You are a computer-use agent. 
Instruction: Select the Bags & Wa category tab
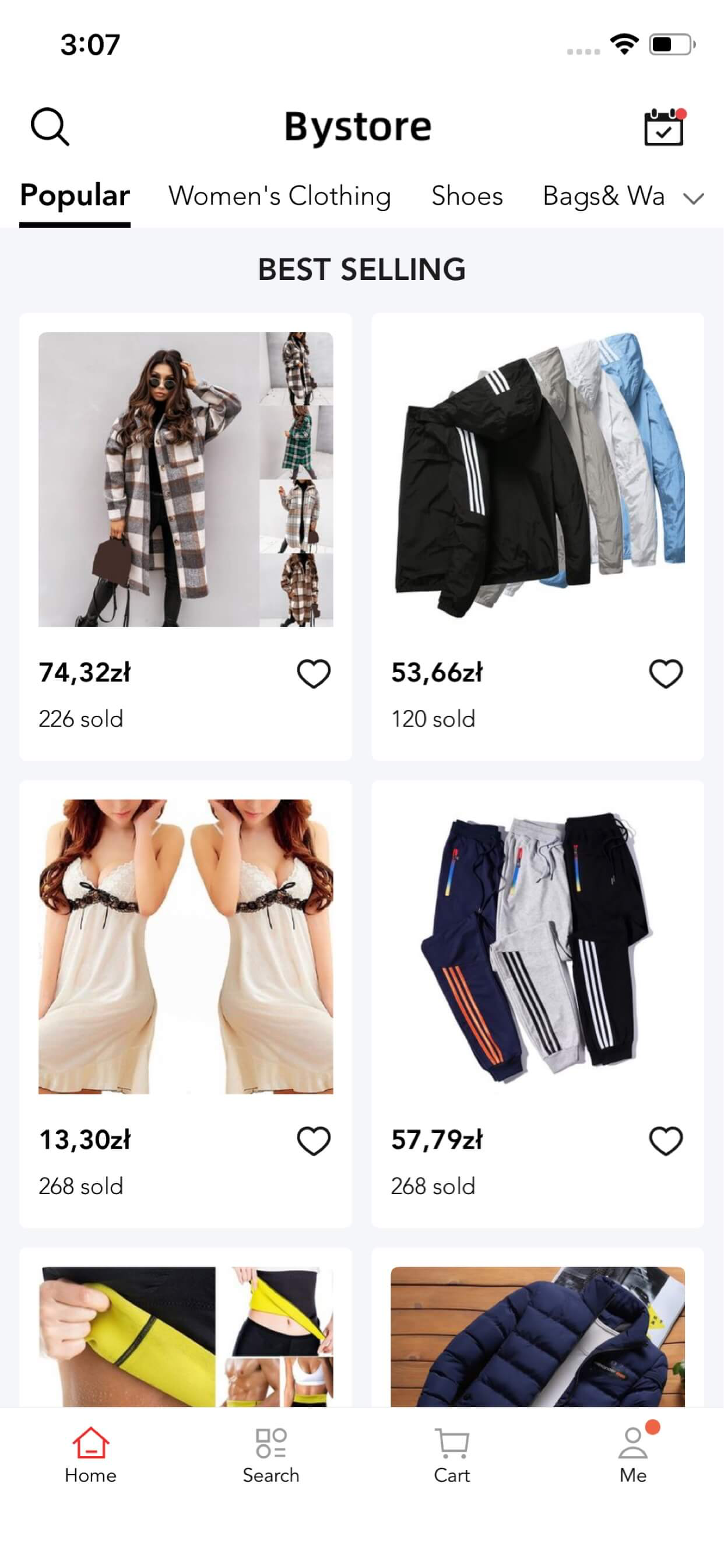click(x=602, y=196)
